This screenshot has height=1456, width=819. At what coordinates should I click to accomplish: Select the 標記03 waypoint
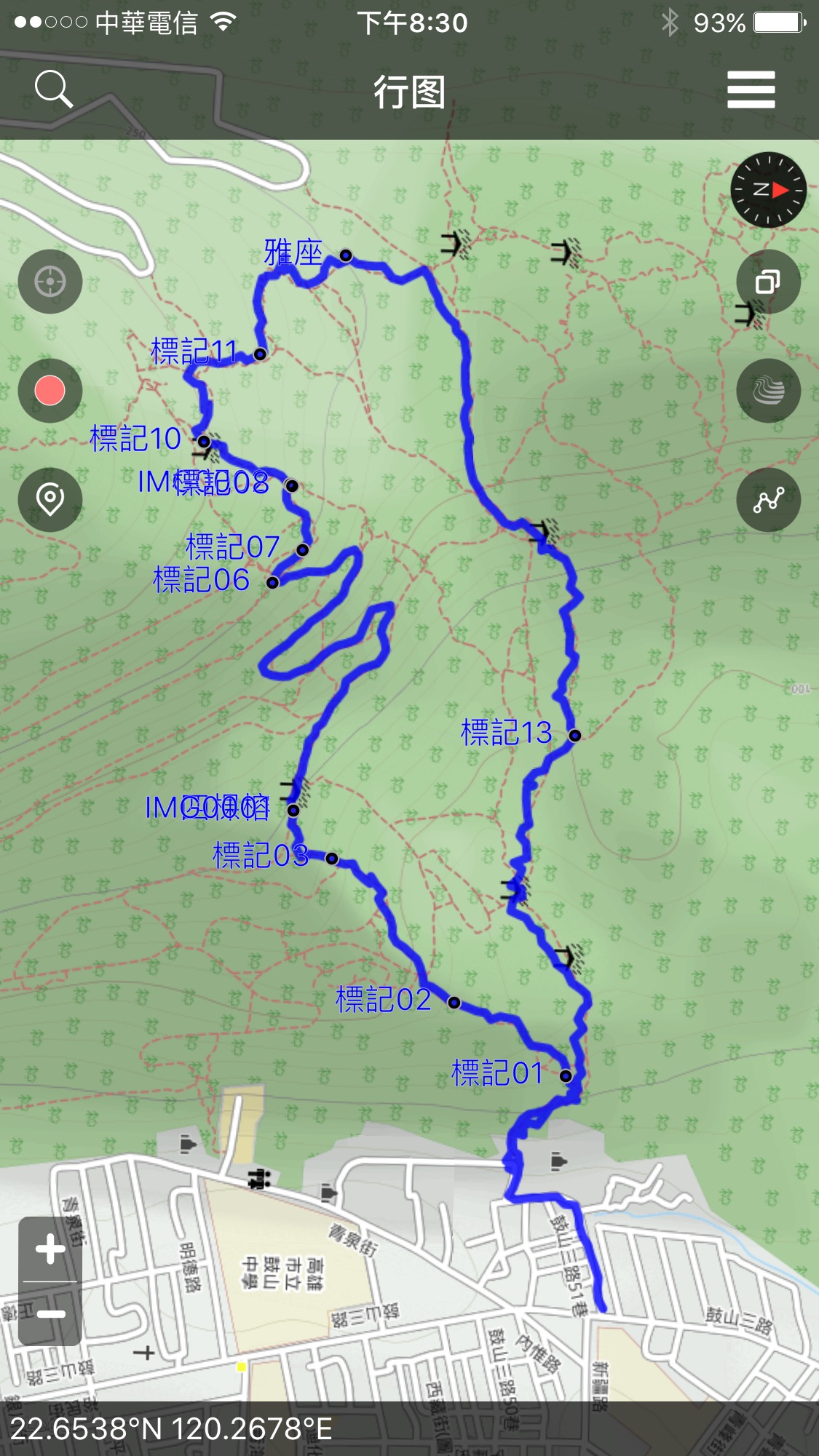pyautogui.click(x=332, y=859)
